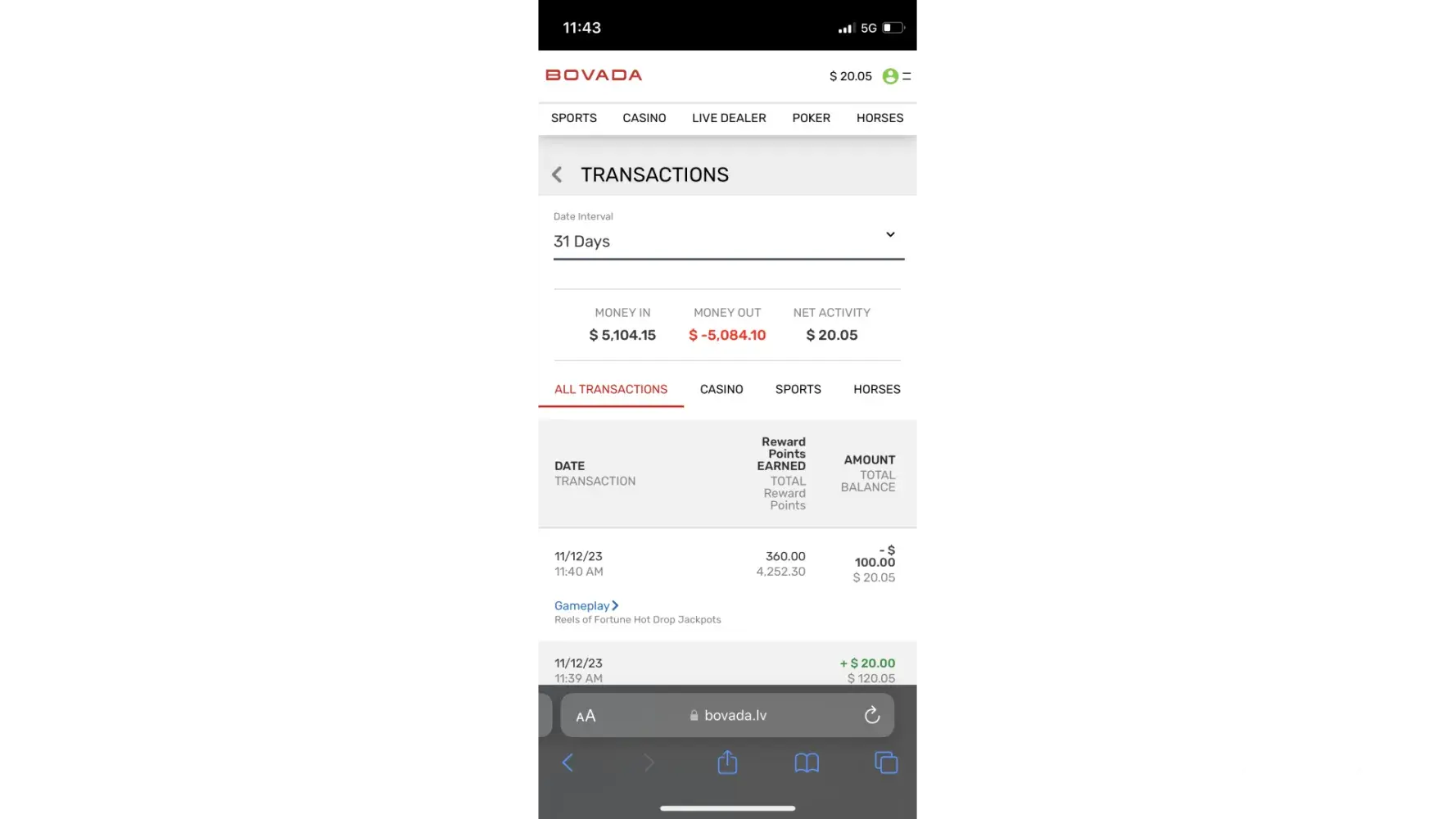Open the Horses section in top navigation

pyautogui.click(x=879, y=118)
